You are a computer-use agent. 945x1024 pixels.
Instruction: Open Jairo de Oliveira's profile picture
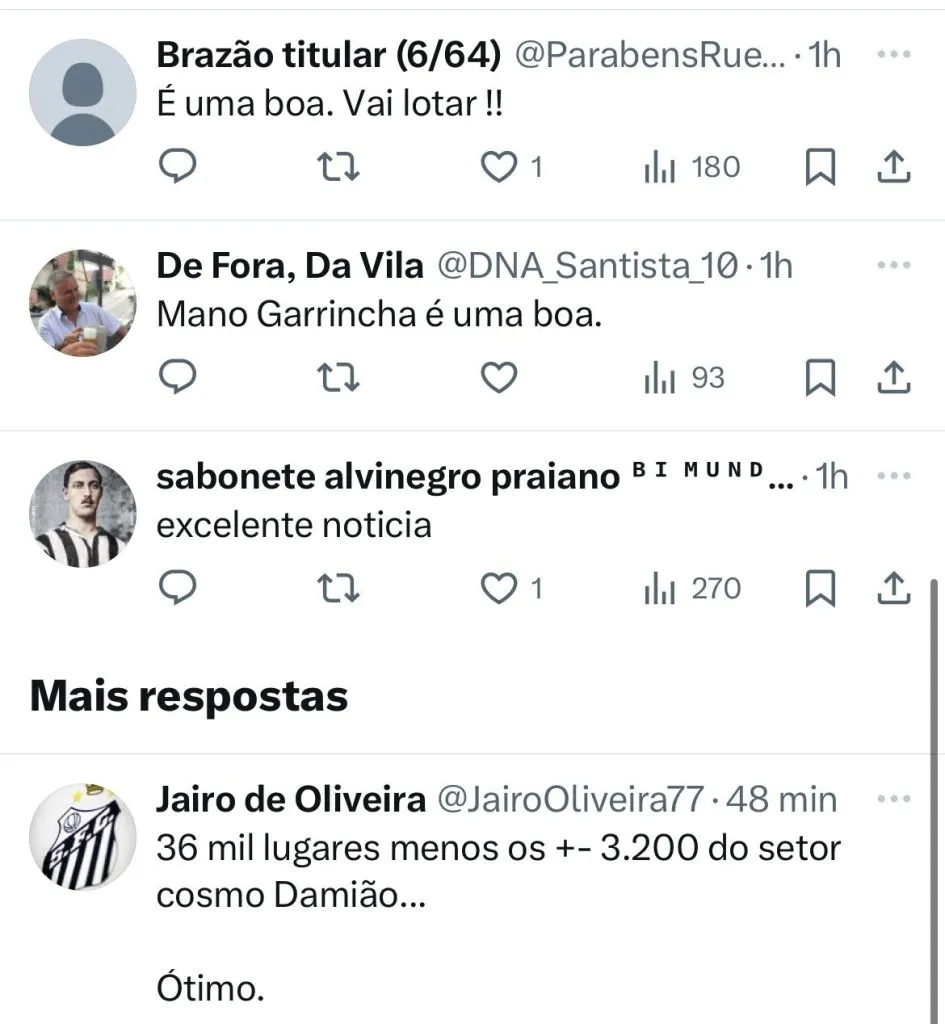point(83,837)
